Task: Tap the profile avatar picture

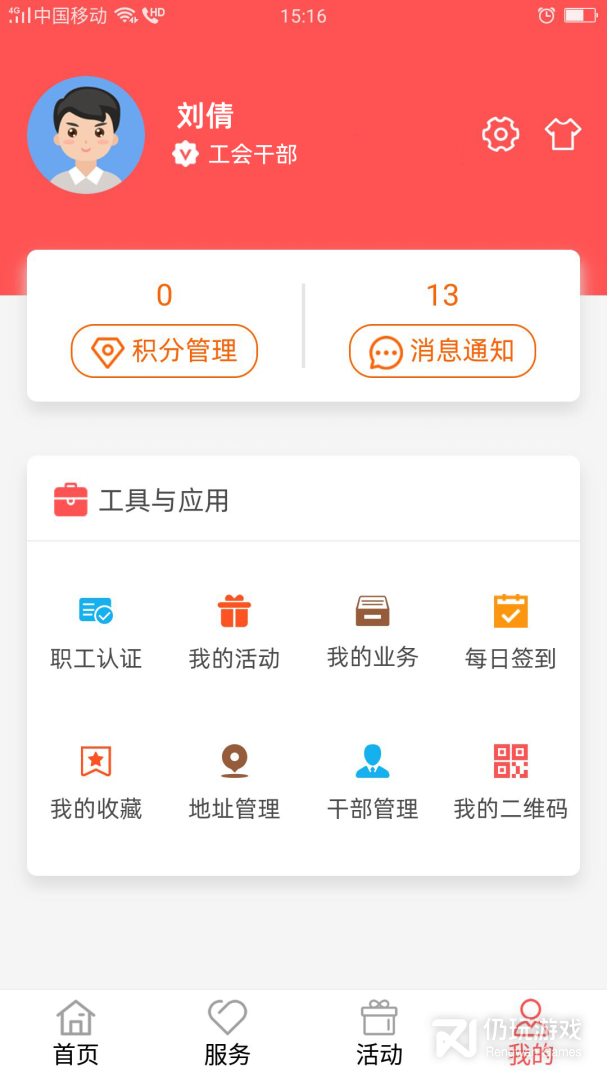Action: (x=86, y=135)
